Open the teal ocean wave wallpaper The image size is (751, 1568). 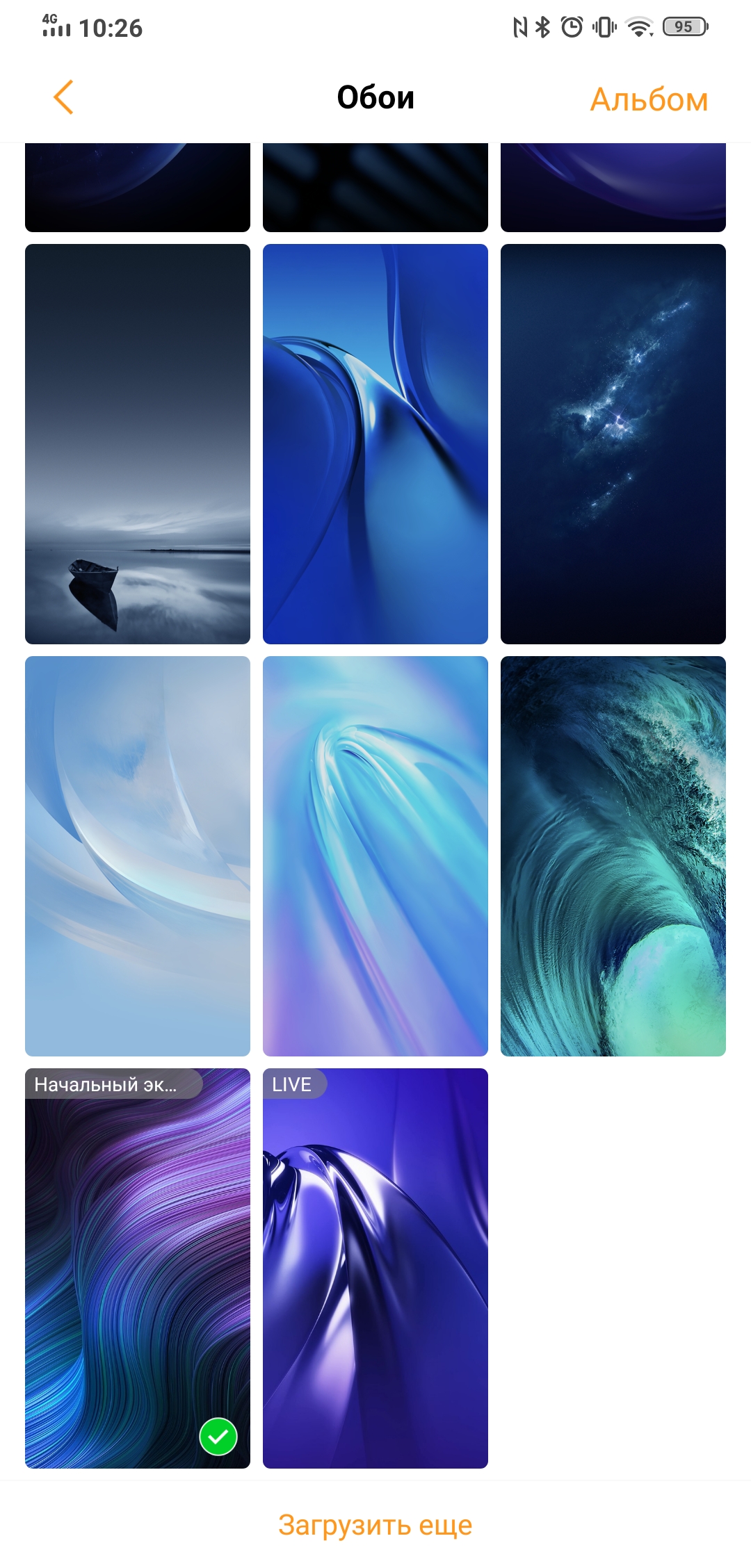(613, 856)
